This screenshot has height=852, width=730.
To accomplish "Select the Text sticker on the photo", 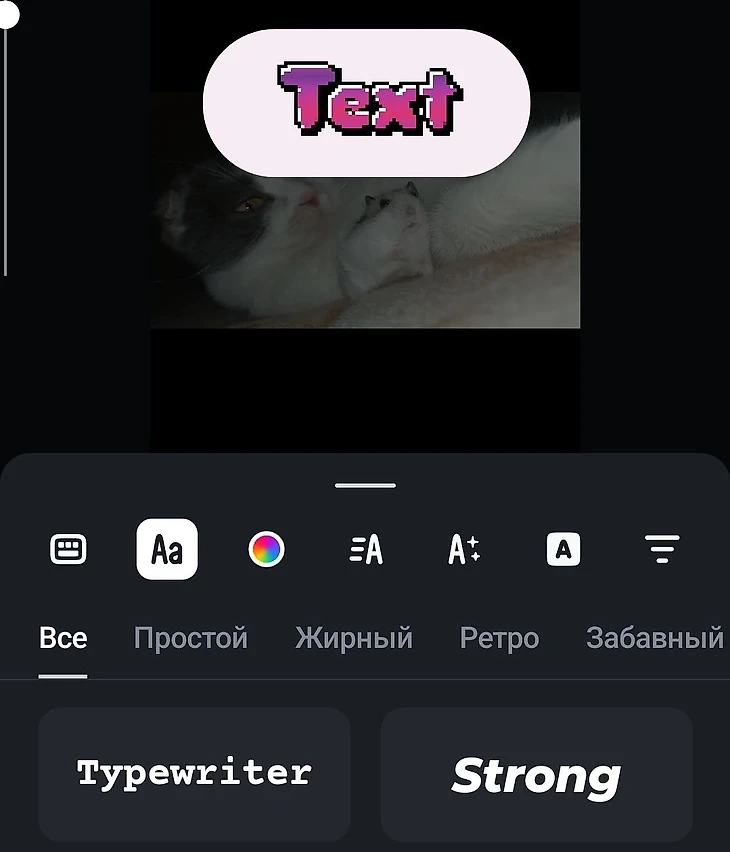I will point(366,103).
